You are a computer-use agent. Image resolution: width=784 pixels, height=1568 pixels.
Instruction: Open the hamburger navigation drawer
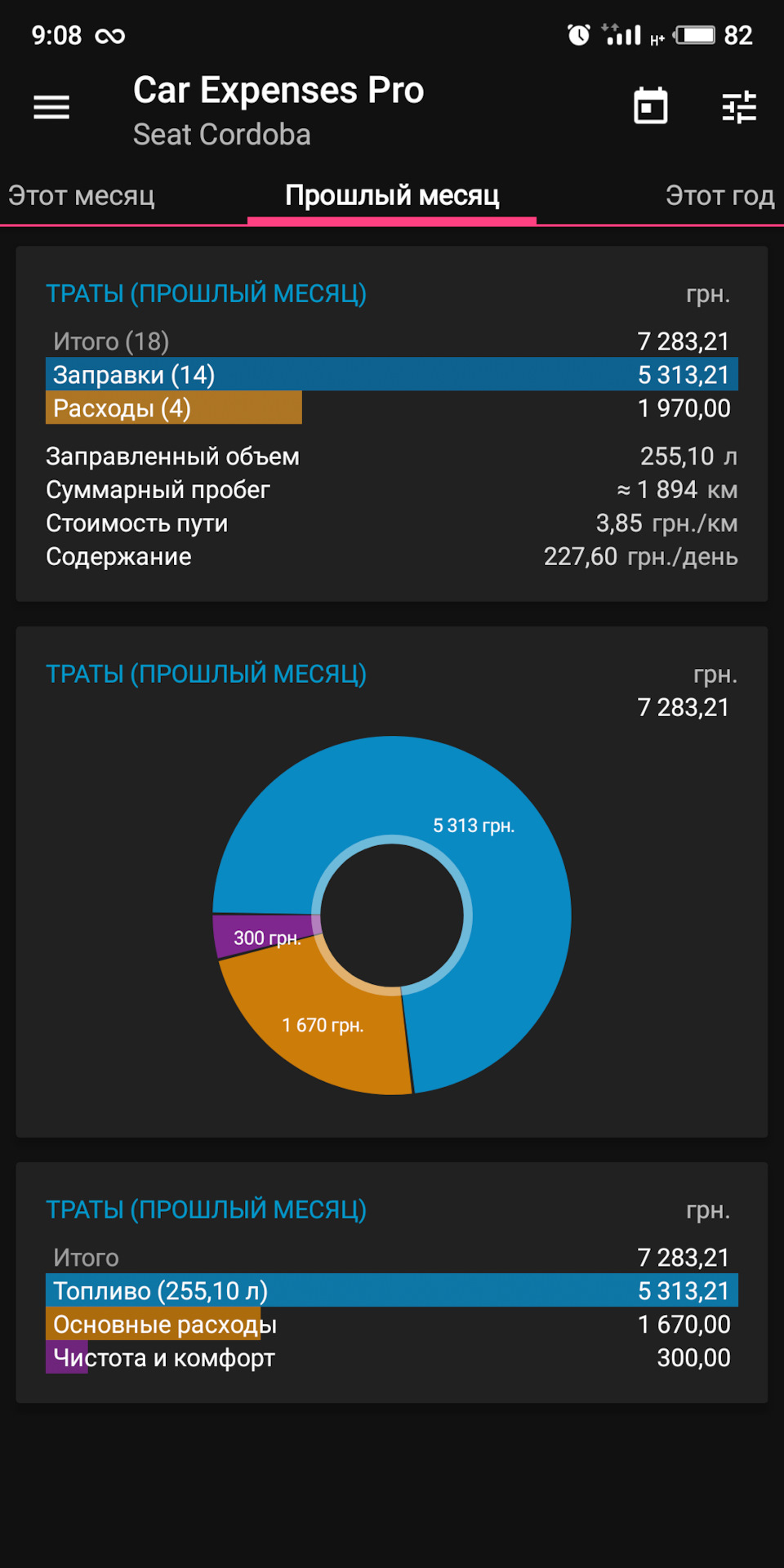[51, 107]
